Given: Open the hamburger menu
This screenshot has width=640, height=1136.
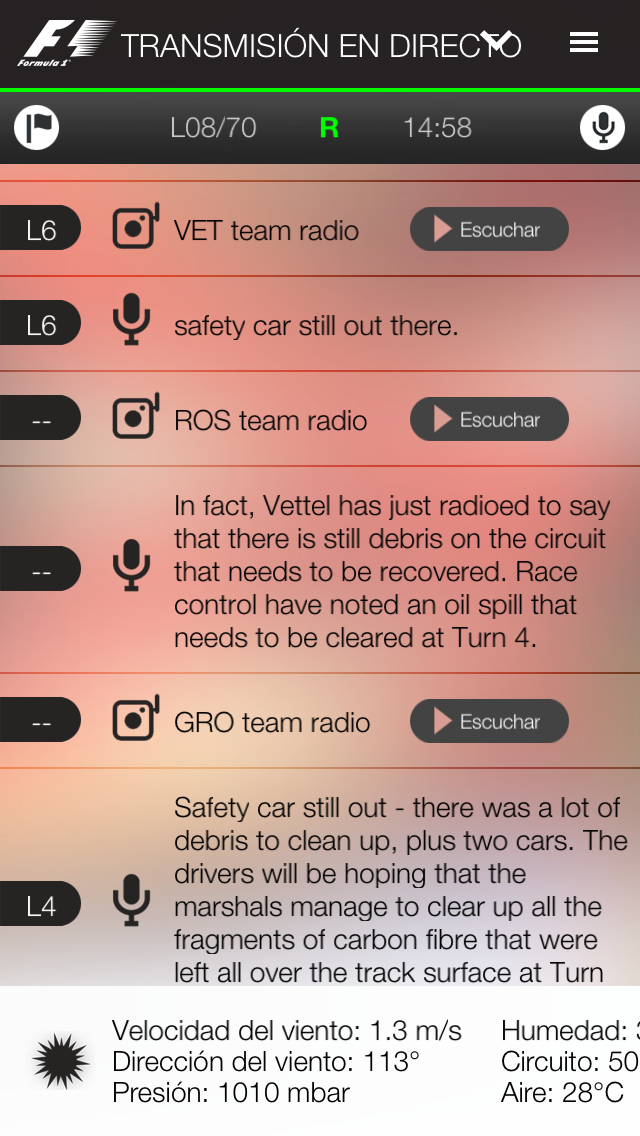Looking at the screenshot, I should coord(583,42).
